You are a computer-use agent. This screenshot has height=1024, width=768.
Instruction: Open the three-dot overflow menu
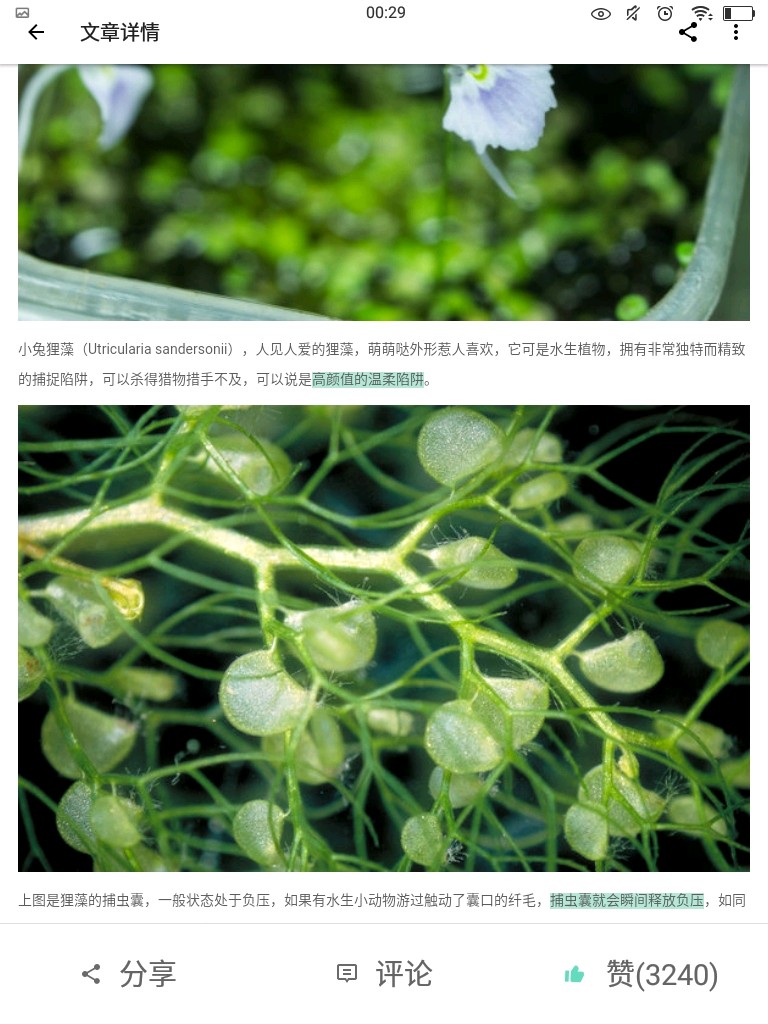pos(736,33)
